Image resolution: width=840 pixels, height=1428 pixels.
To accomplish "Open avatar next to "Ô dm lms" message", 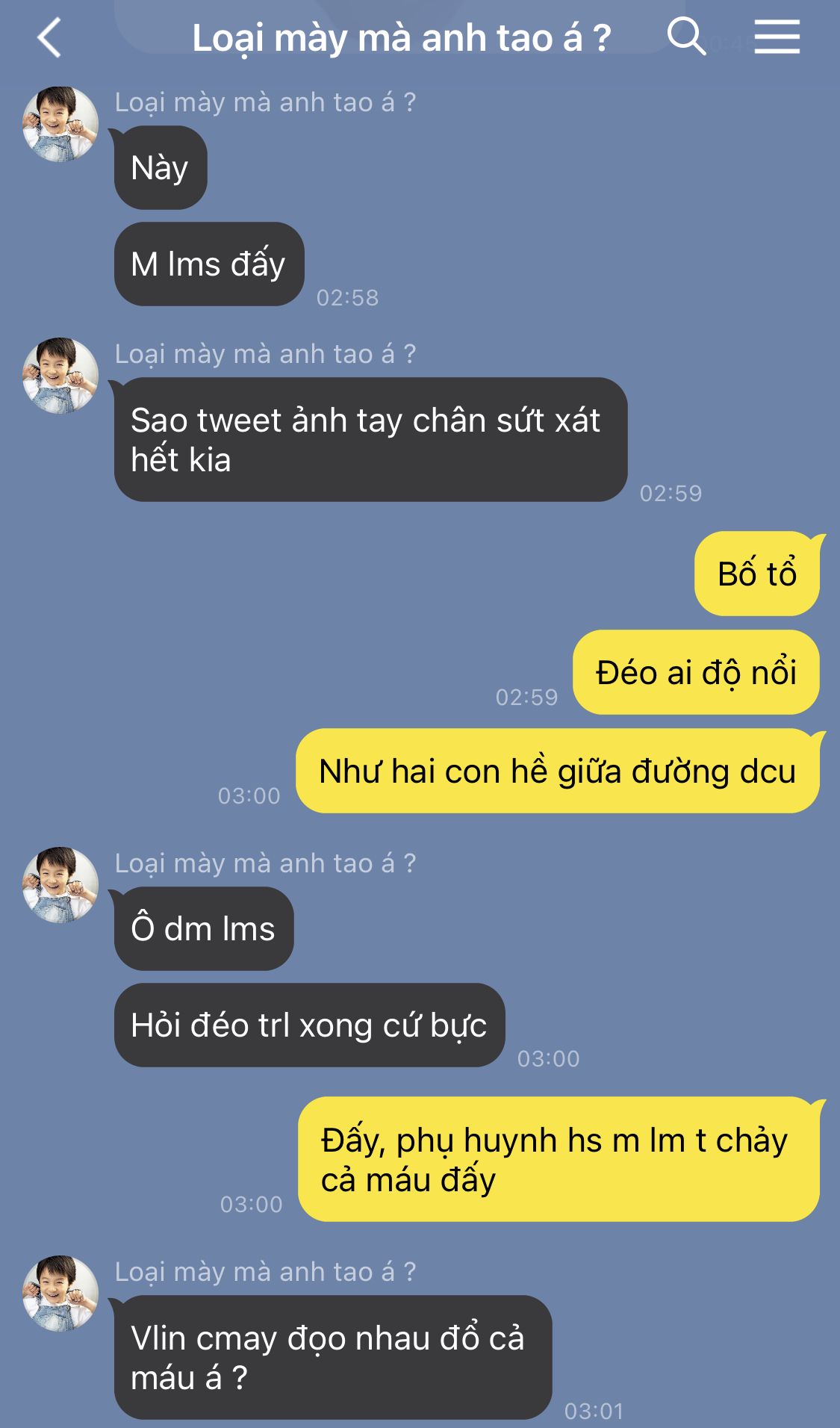I will [x=60, y=884].
